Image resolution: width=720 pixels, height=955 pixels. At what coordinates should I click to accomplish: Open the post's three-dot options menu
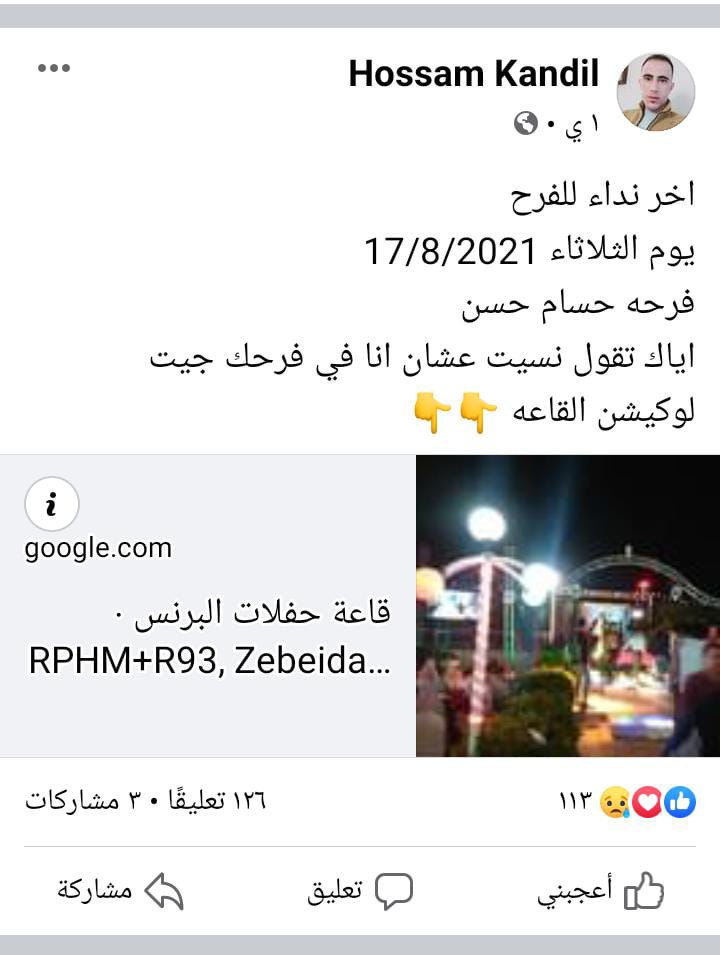coord(53,68)
